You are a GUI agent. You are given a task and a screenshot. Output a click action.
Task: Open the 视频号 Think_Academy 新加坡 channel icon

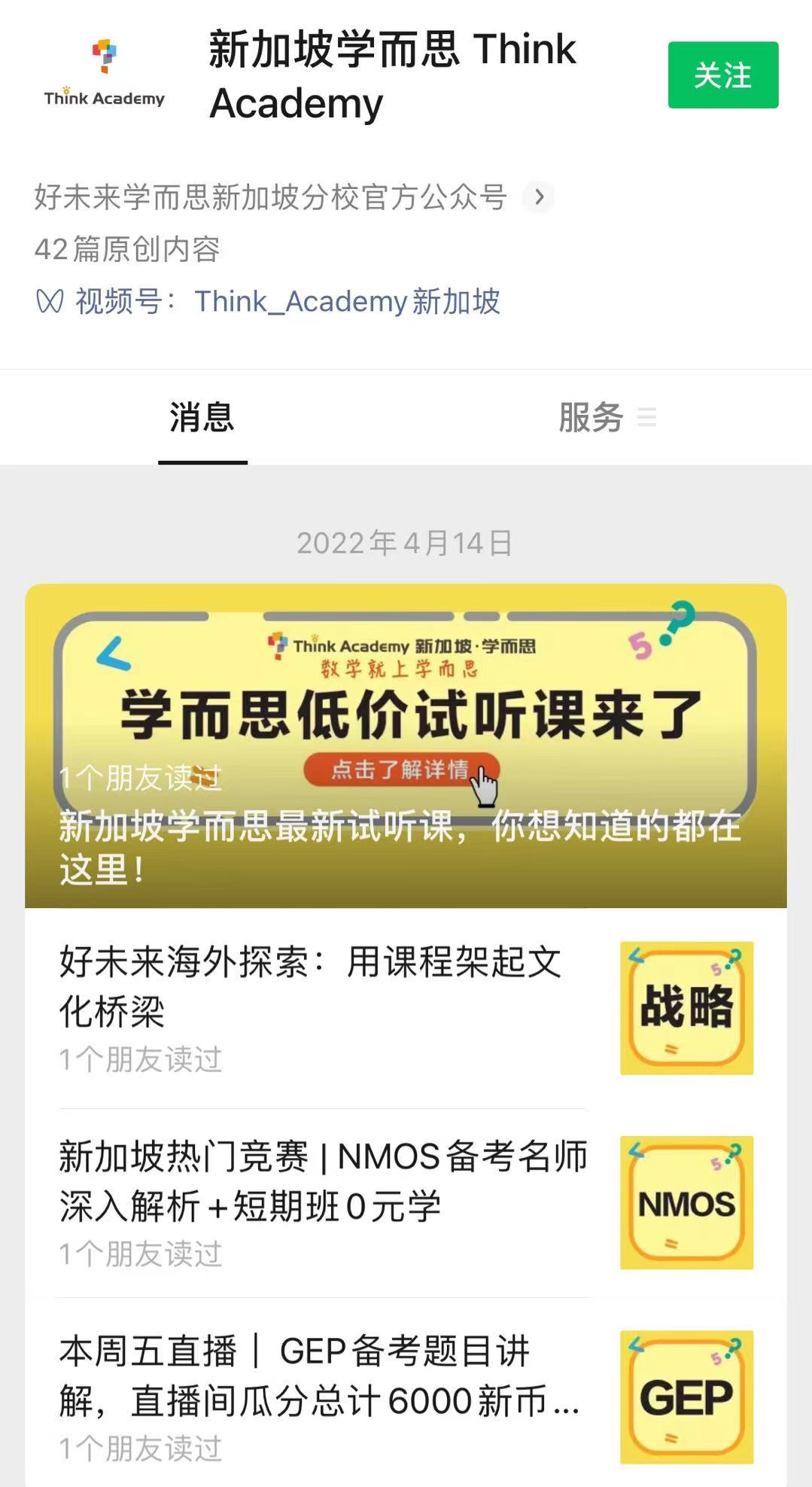point(49,301)
